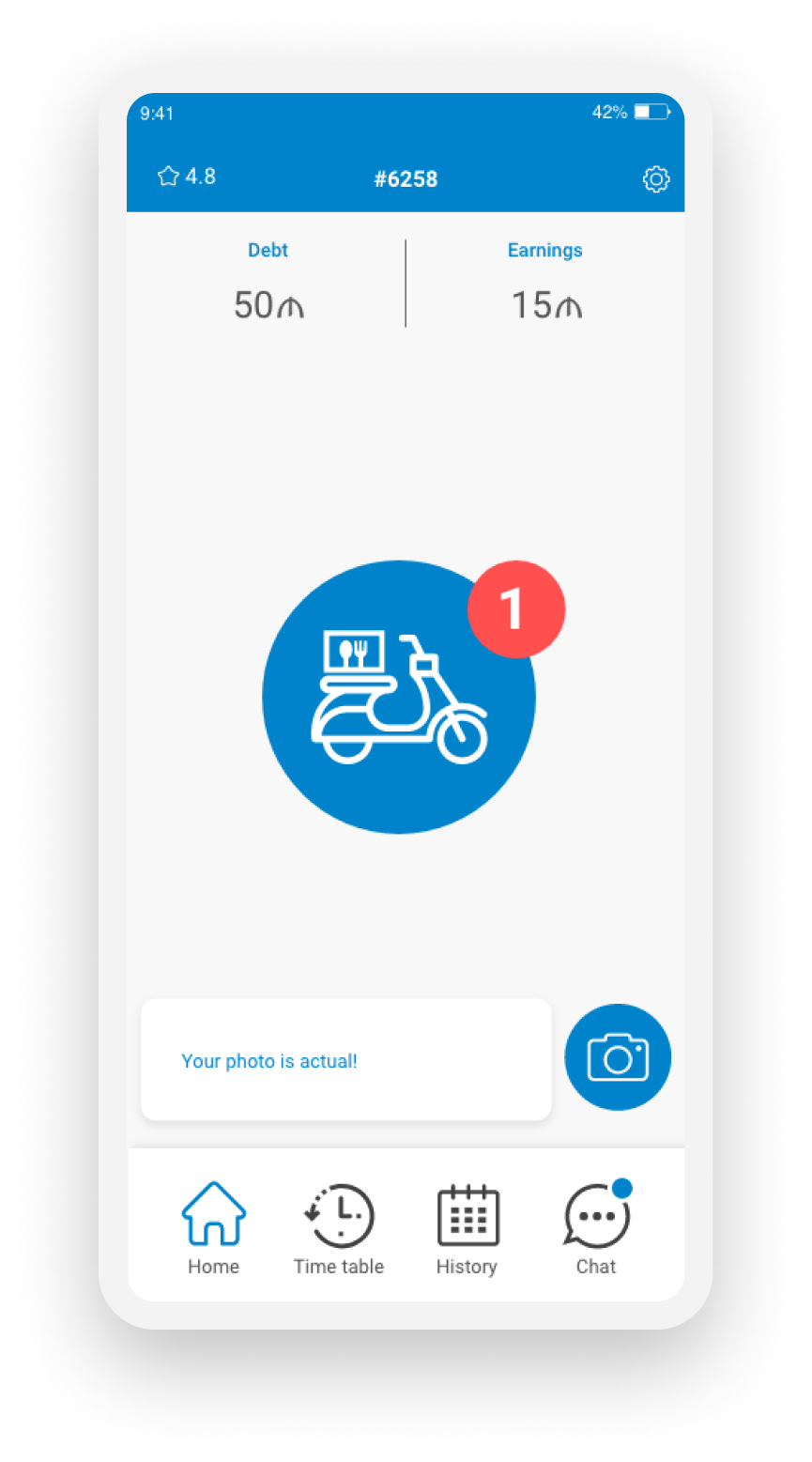Open the Chat tab

point(596,1228)
